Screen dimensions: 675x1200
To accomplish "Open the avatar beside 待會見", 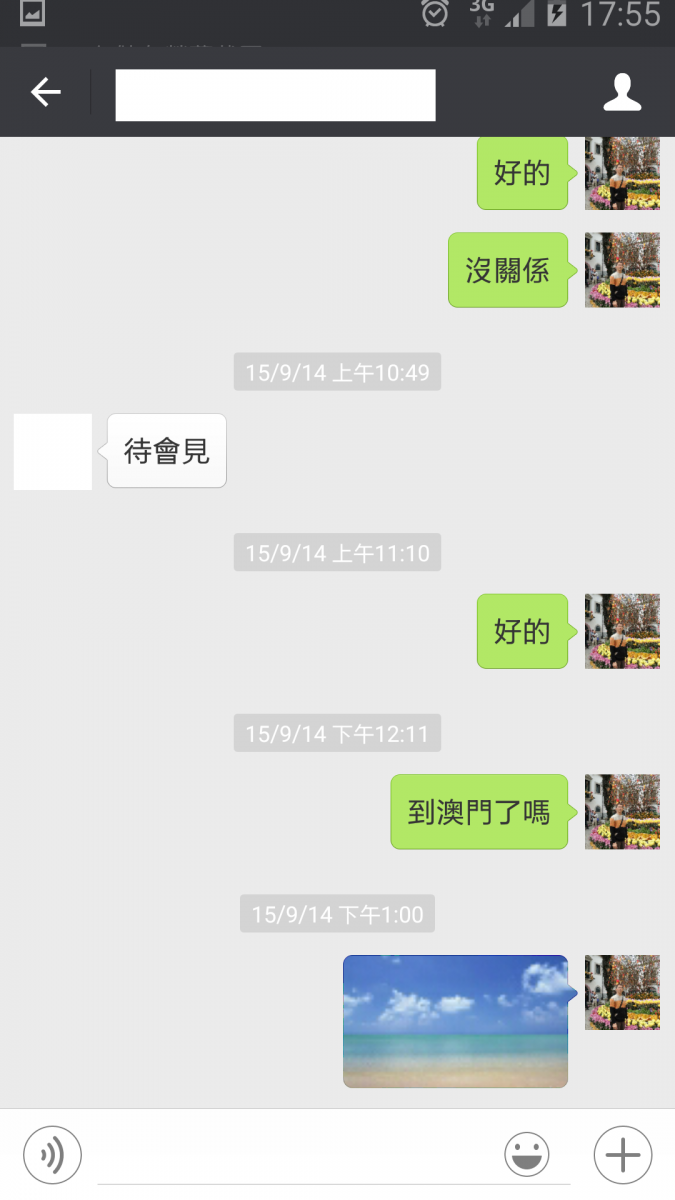I will [53, 452].
